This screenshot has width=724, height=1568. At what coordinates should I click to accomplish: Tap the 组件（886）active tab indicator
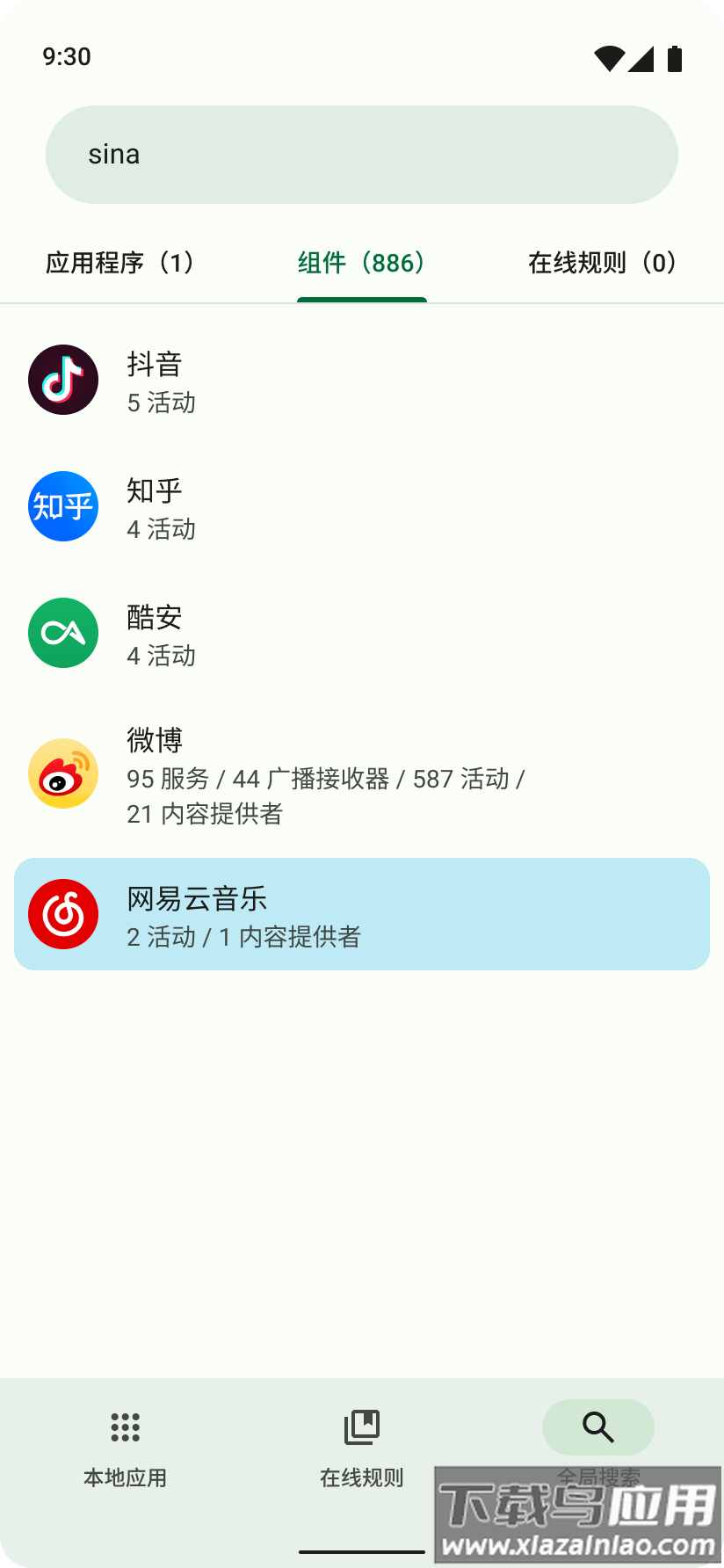(362, 263)
